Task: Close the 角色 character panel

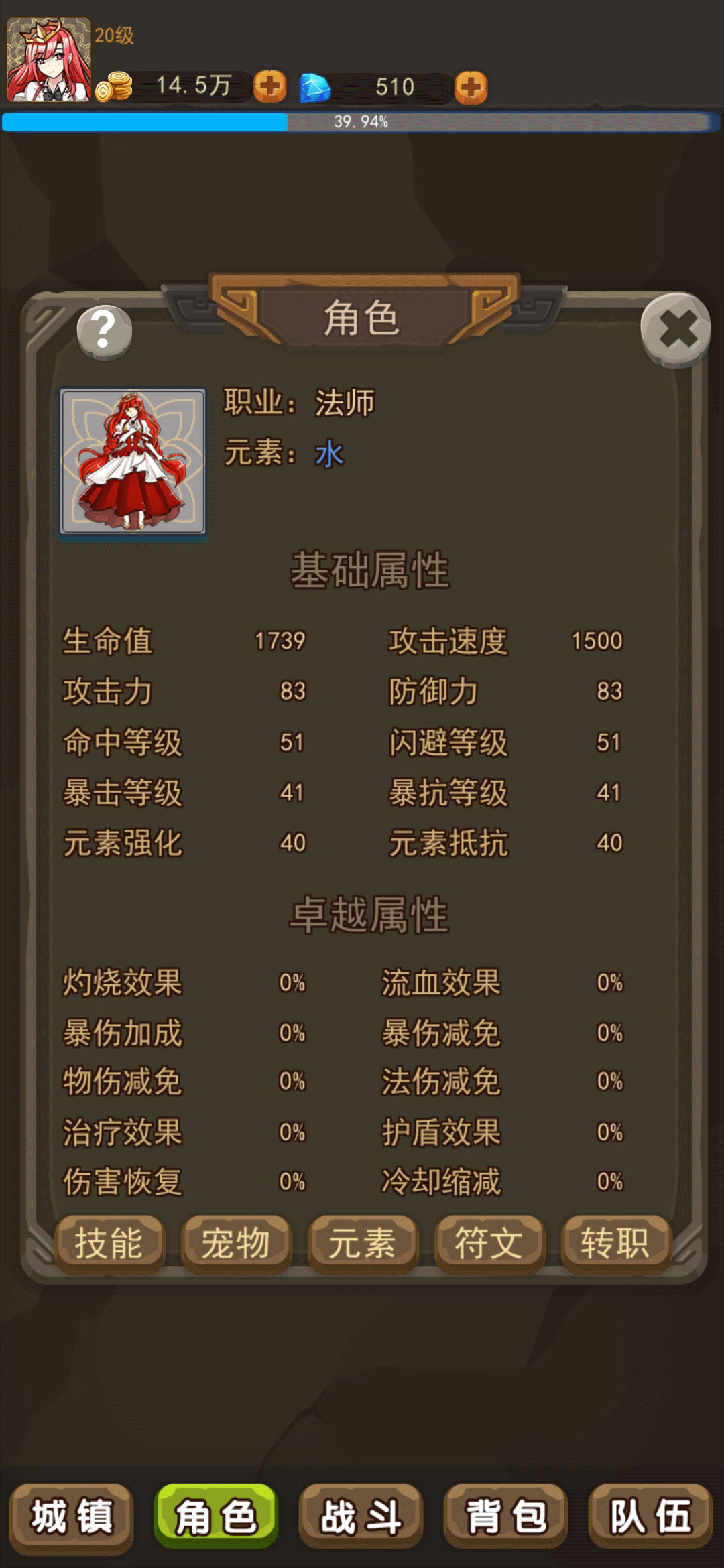Action: pos(675,330)
